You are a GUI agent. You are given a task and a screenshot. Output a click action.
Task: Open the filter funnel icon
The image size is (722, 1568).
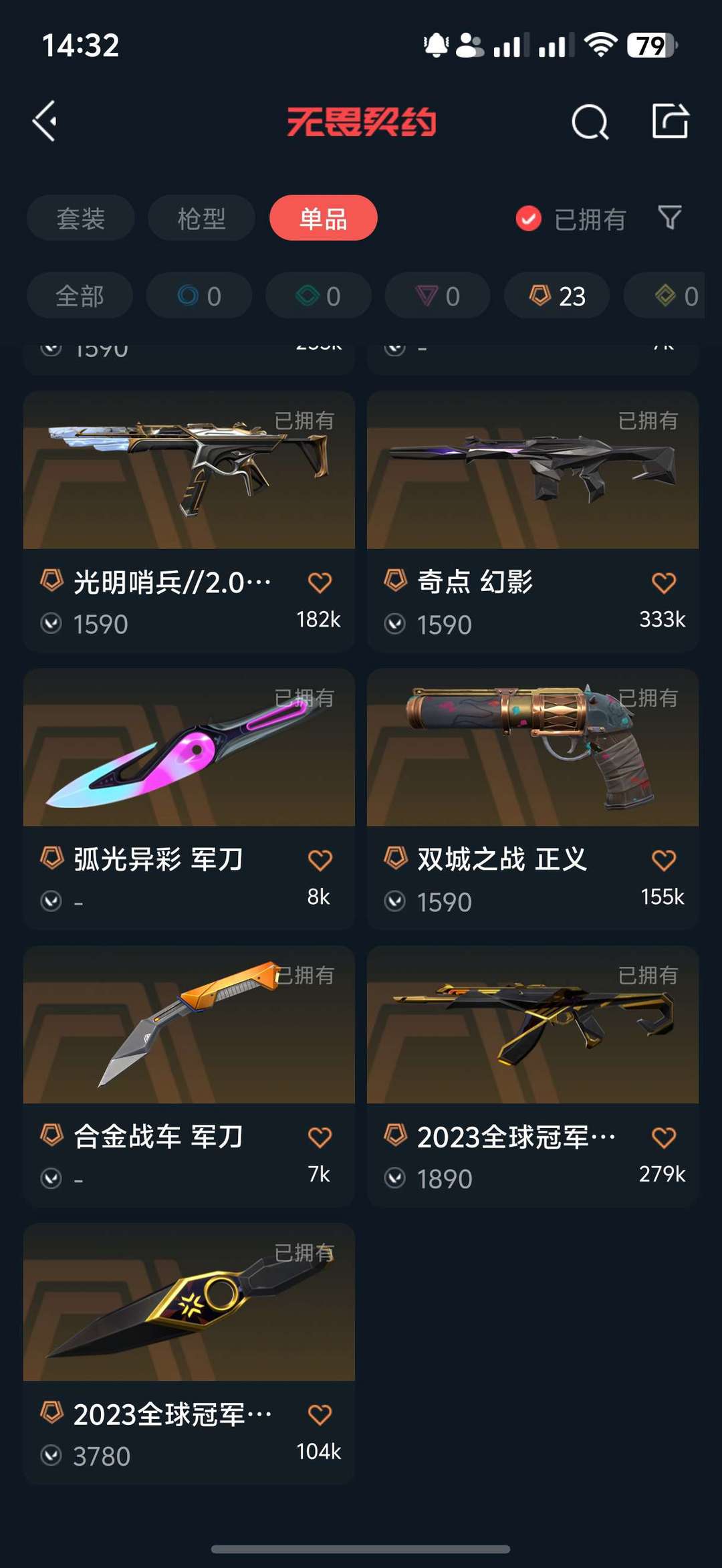point(669,218)
